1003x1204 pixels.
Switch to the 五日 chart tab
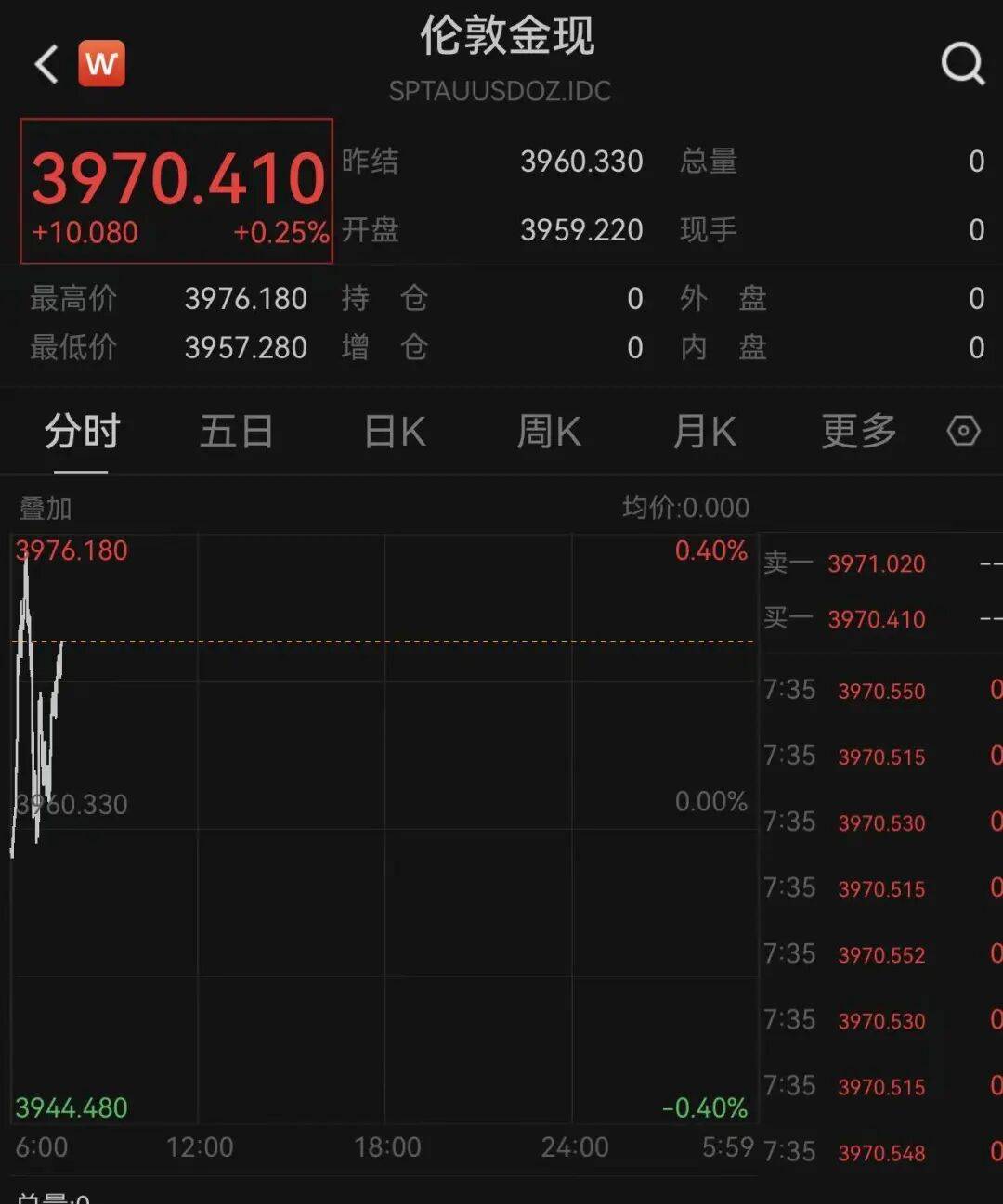pos(237,433)
